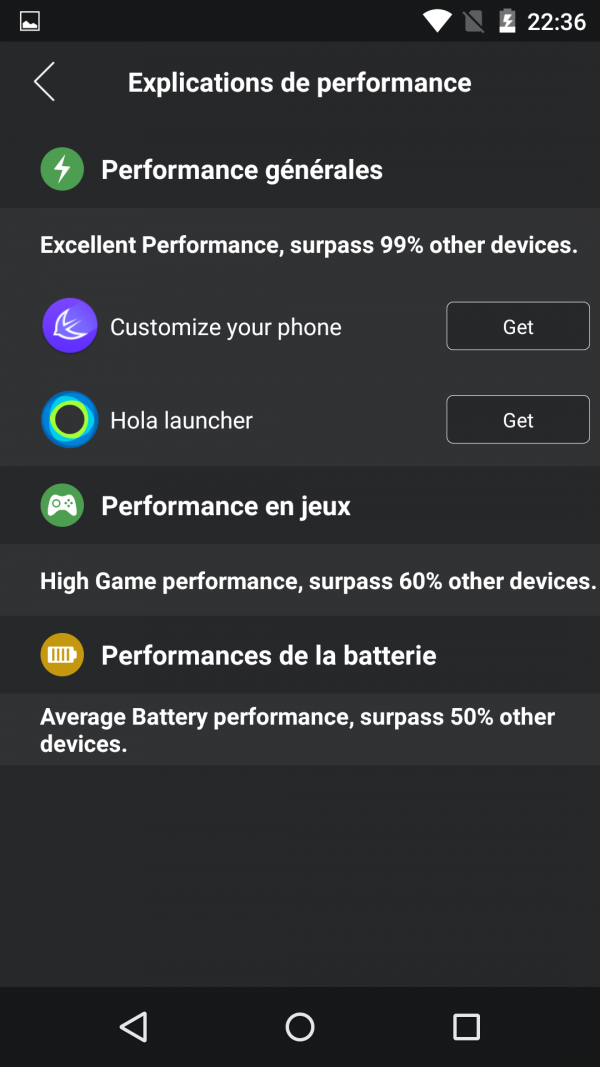Open the Hola launcher row
Image resolution: width=600 pixels, height=1067 pixels.
[181, 420]
